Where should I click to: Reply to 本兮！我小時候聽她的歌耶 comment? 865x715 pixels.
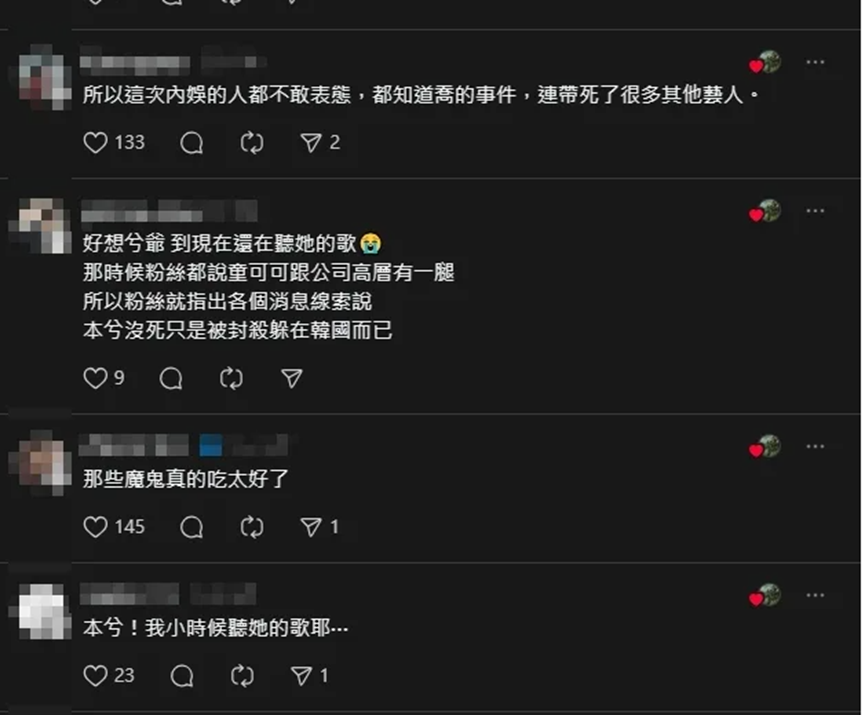pyautogui.click(x=181, y=677)
